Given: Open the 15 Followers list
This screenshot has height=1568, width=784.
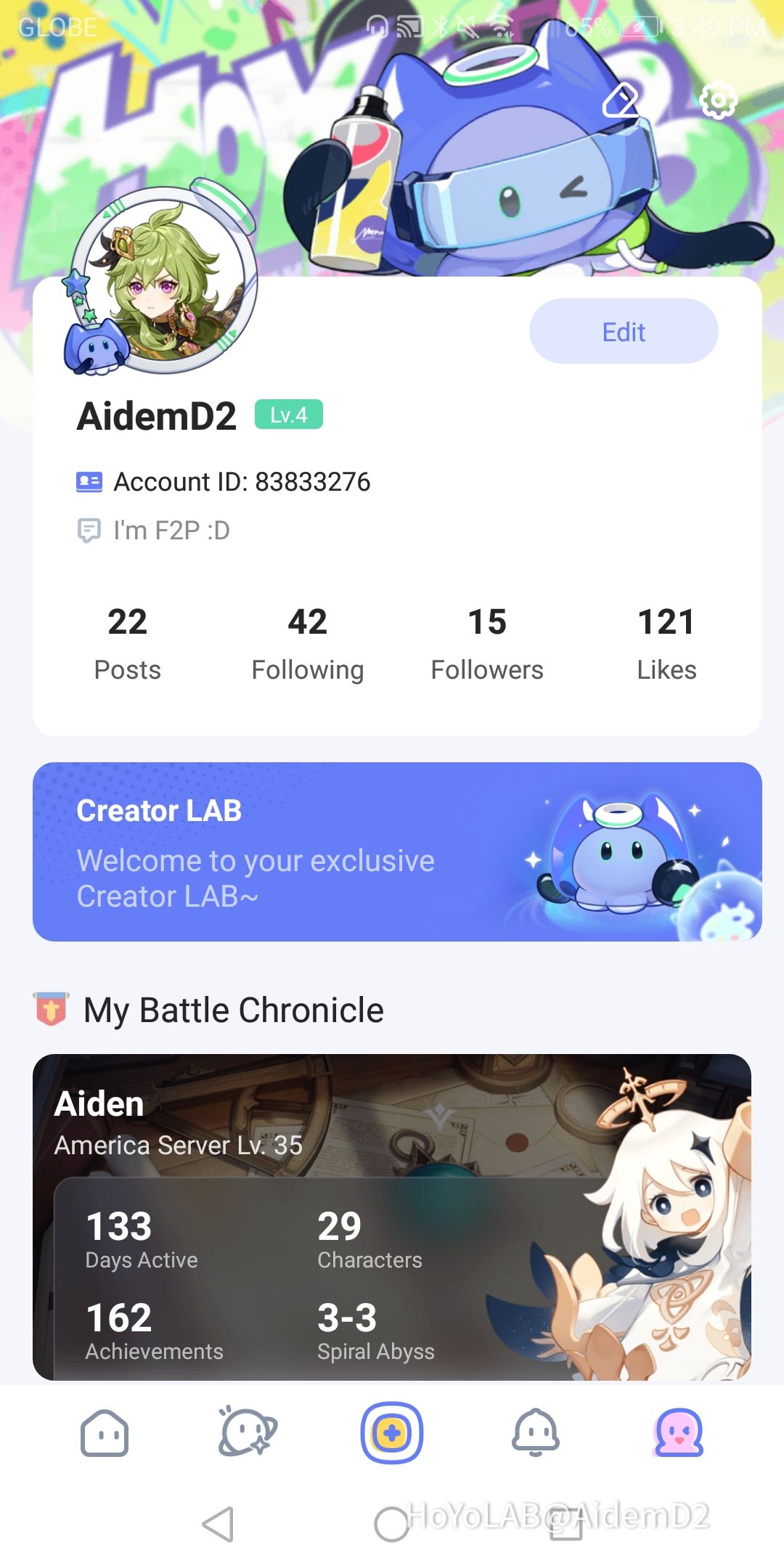Looking at the screenshot, I should pyautogui.click(x=487, y=643).
